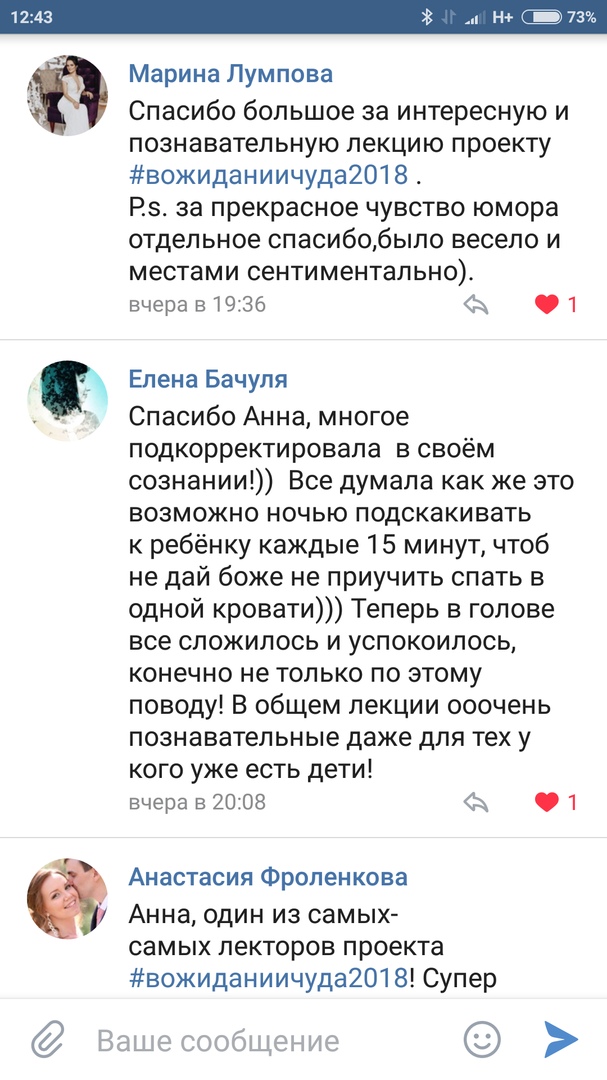Send the message with the arrow

[562, 1039]
